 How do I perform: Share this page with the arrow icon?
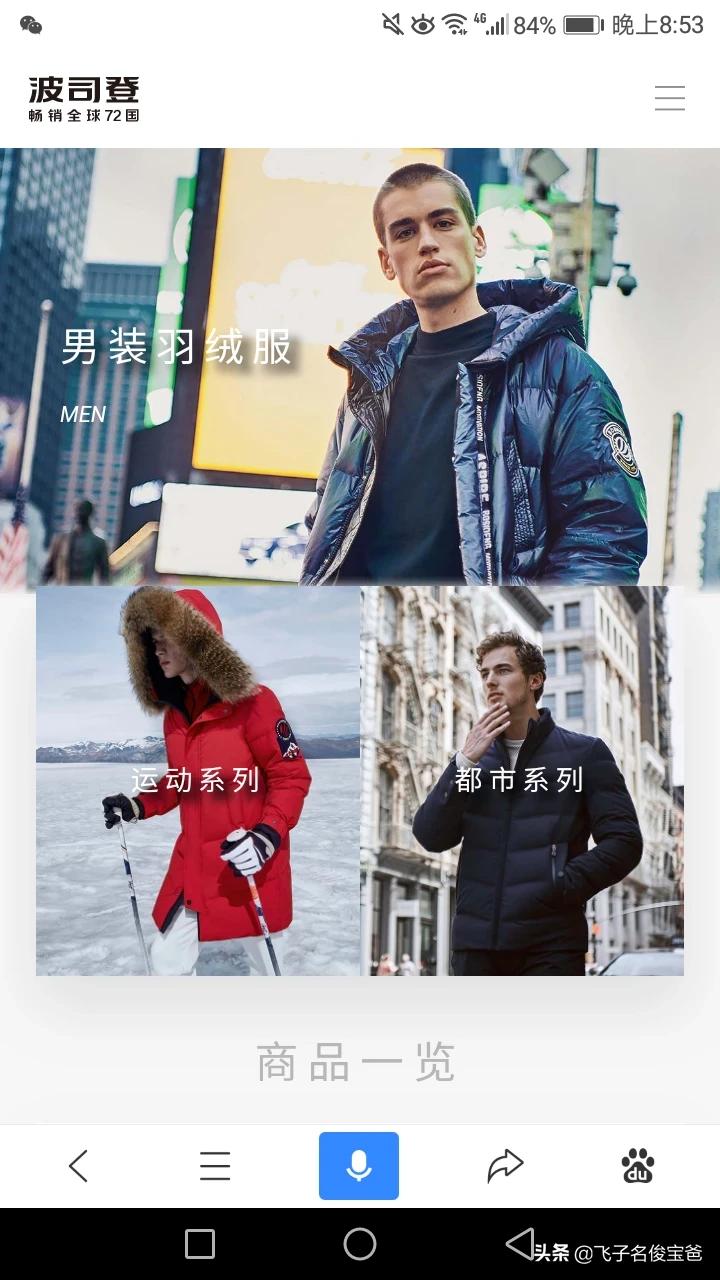click(x=505, y=1166)
